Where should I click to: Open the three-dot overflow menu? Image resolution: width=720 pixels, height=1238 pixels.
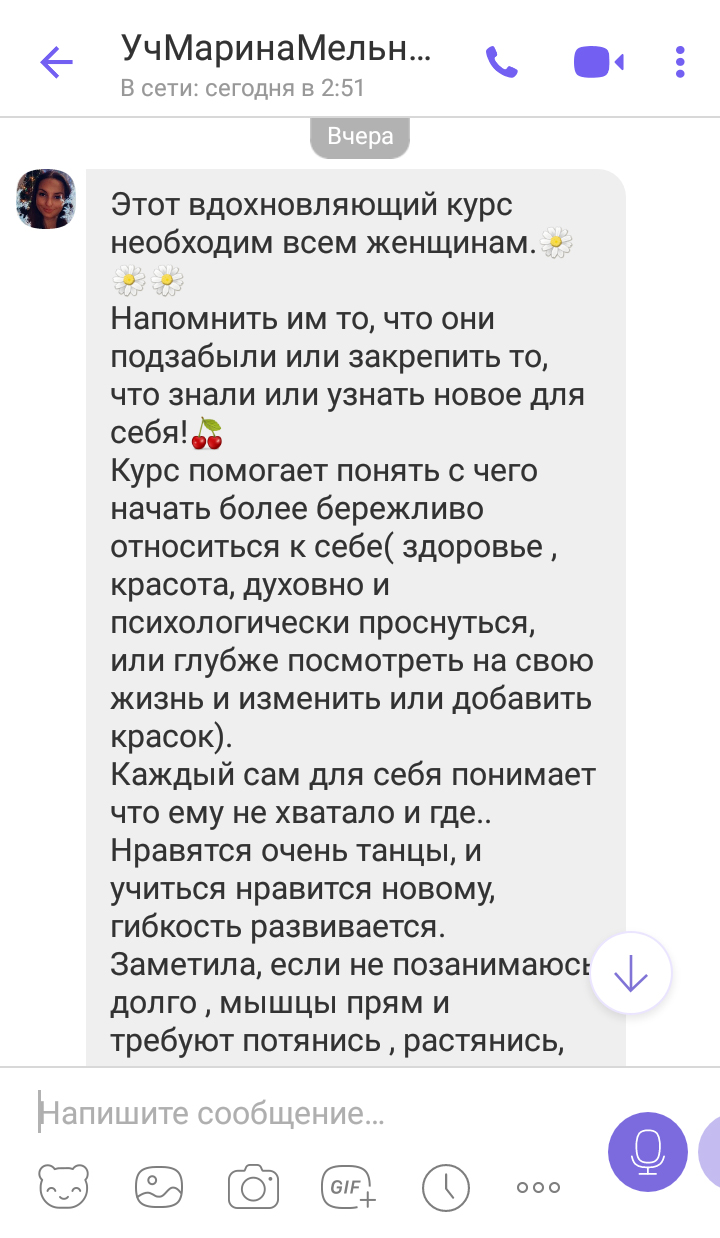(x=680, y=63)
